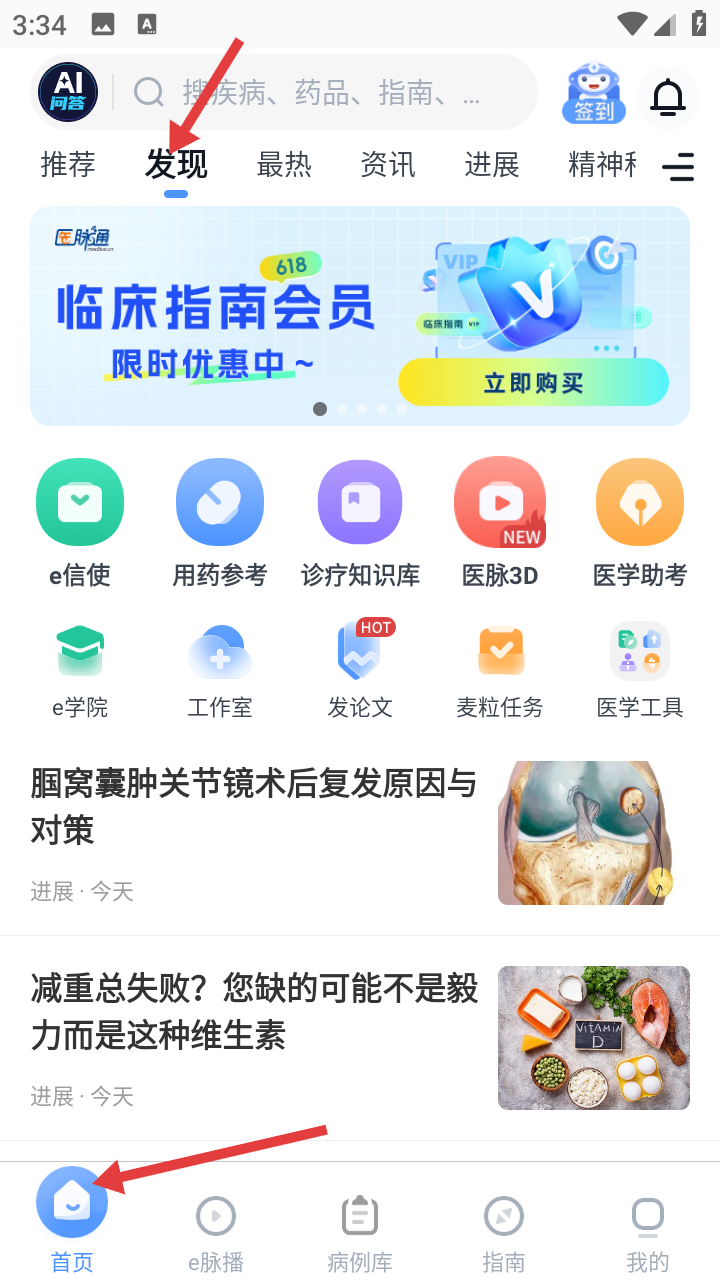Open the channel list menu icon
This screenshot has width=720, height=1280.
[x=678, y=166]
